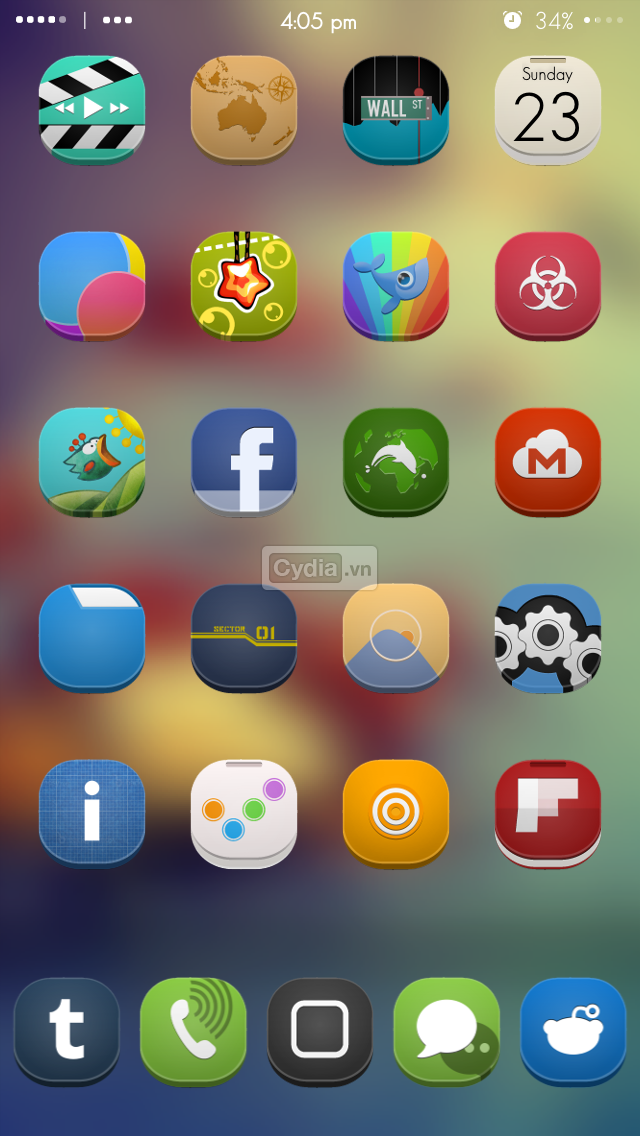
Task: Open the Settings gears app
Action: click(x=548, y=637)
